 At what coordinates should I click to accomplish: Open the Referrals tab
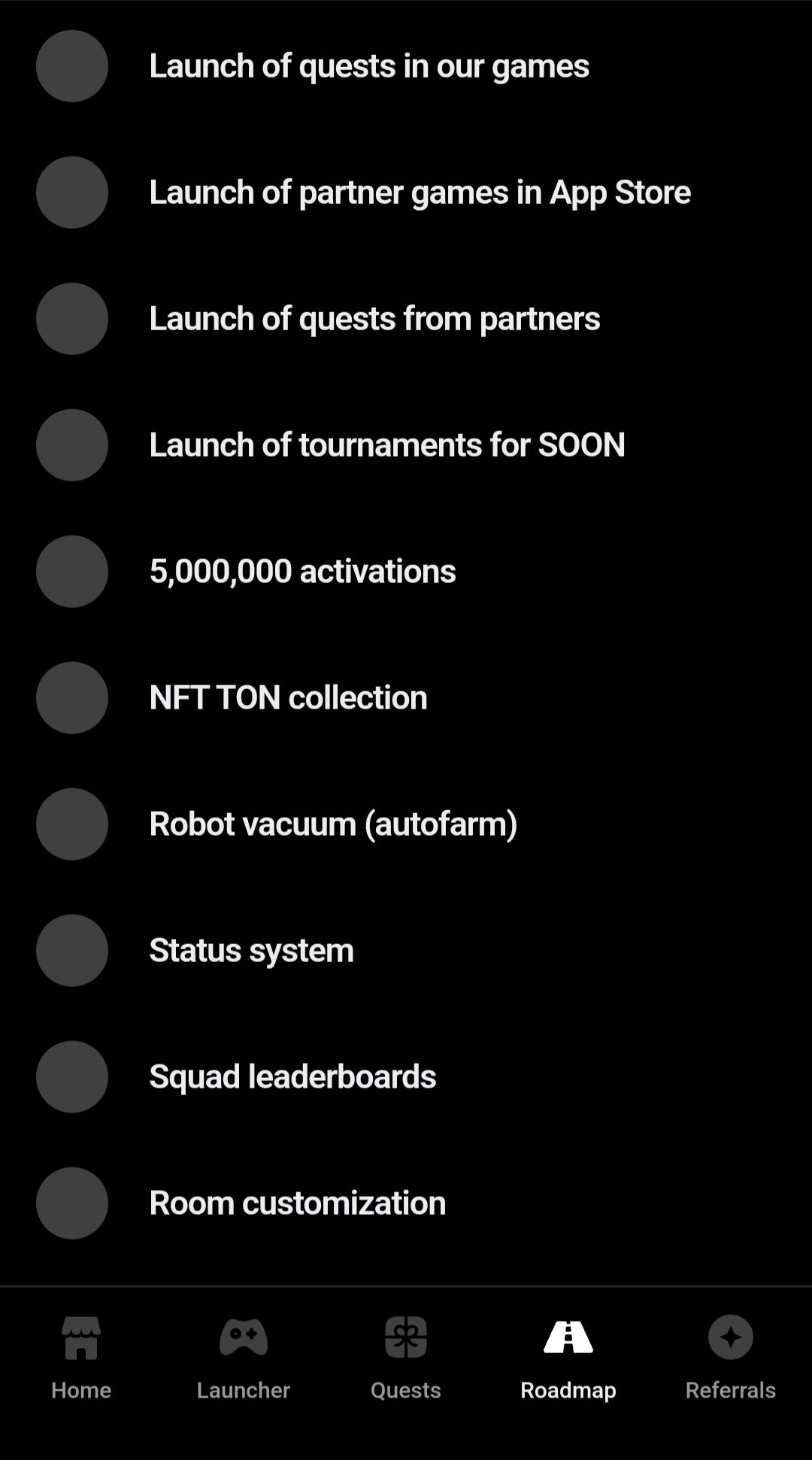731,1358
